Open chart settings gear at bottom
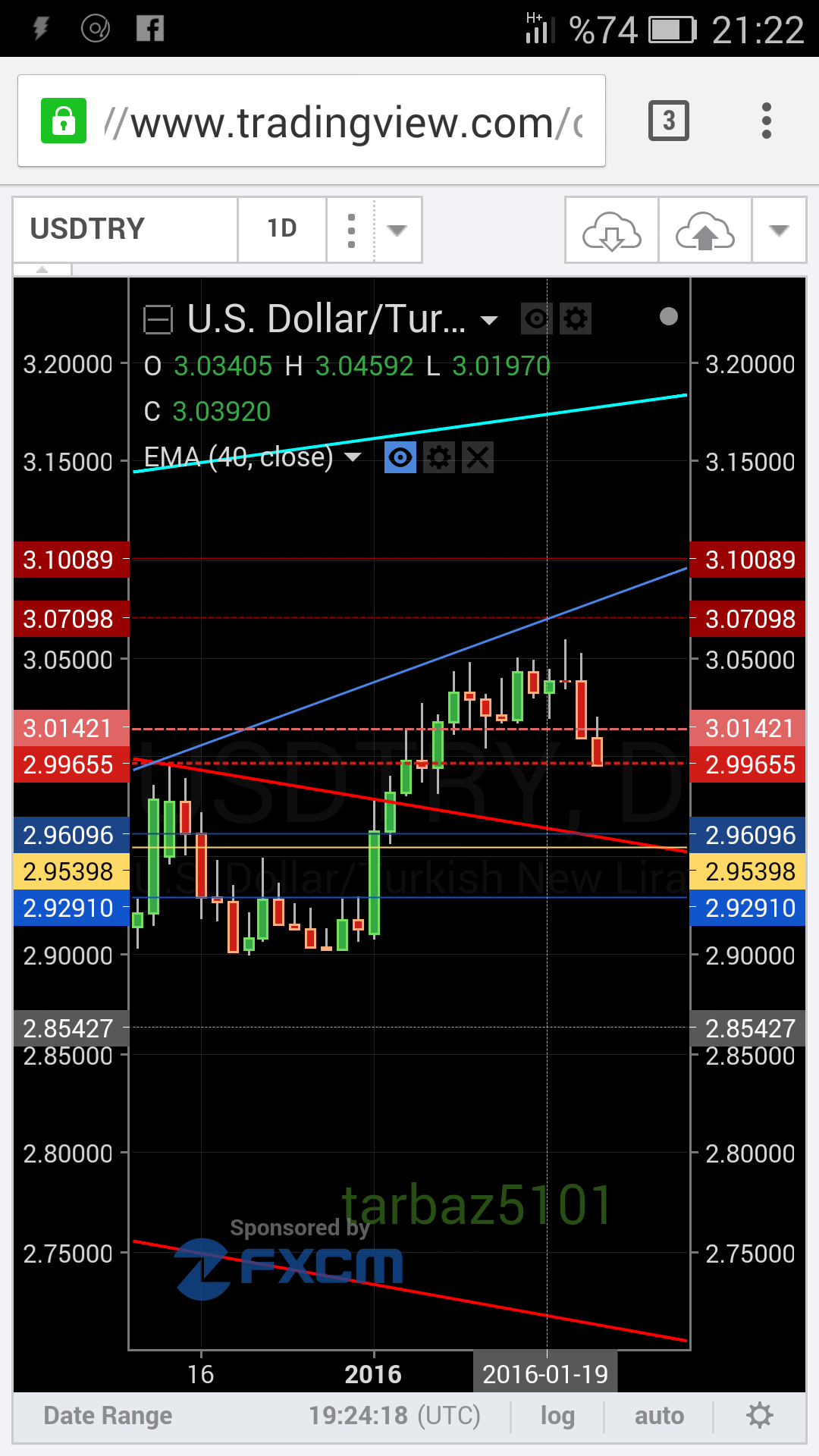The height and width of the screenshot is (1456, 819). pyautogui.click(x=759, y=1415)
